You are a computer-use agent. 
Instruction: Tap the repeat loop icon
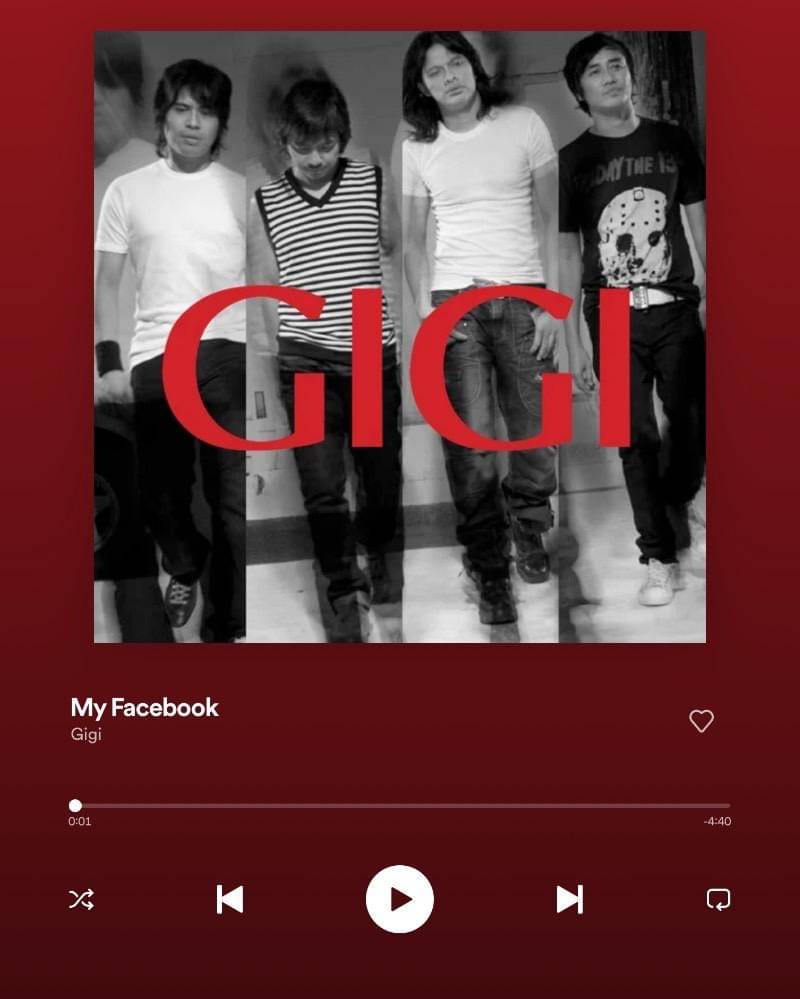coord(721,900)
